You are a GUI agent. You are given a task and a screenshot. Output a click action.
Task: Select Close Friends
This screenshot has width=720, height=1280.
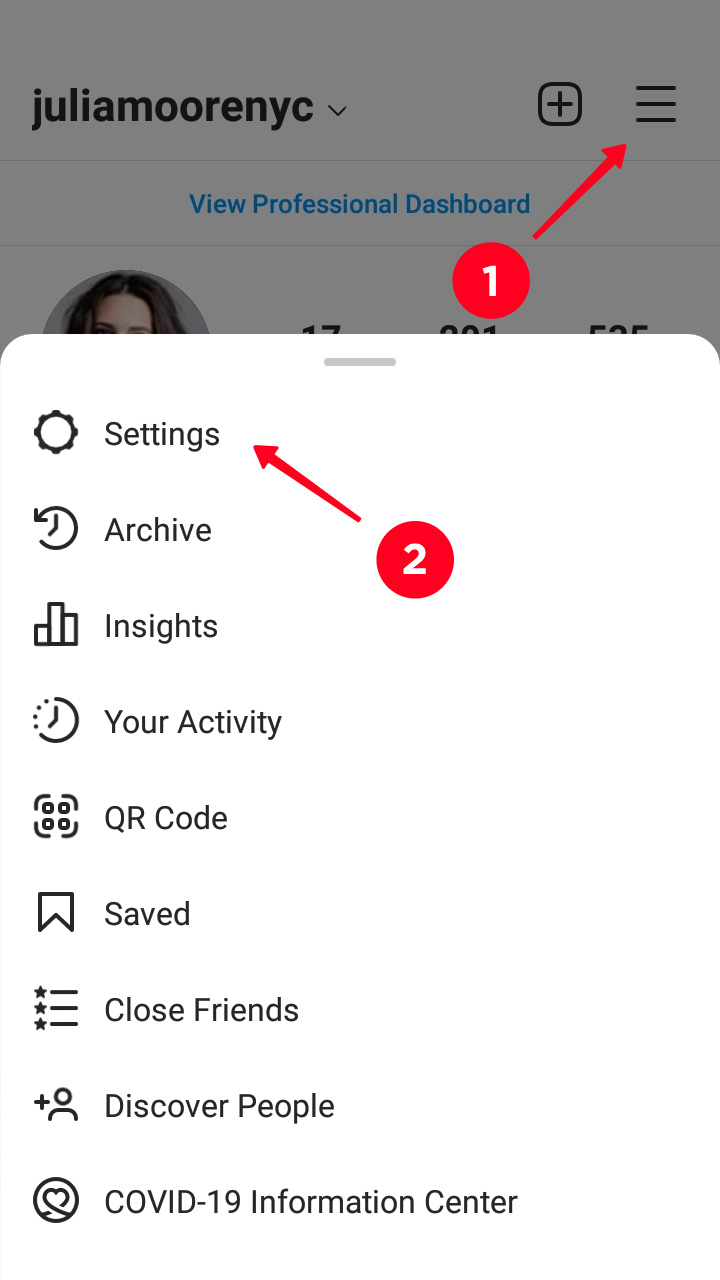[x=201, y=1010]
